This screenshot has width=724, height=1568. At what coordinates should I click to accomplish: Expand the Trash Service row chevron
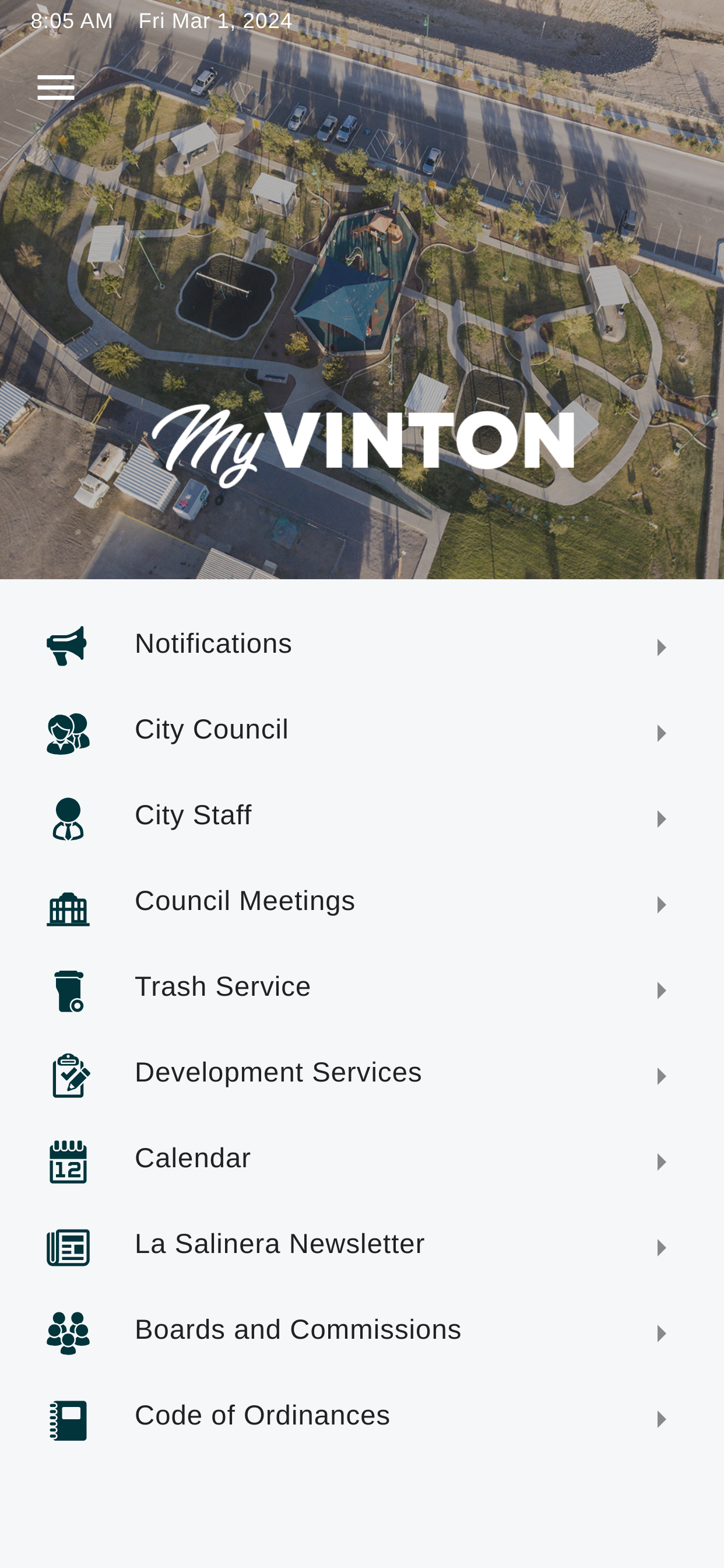click(662, 989)
